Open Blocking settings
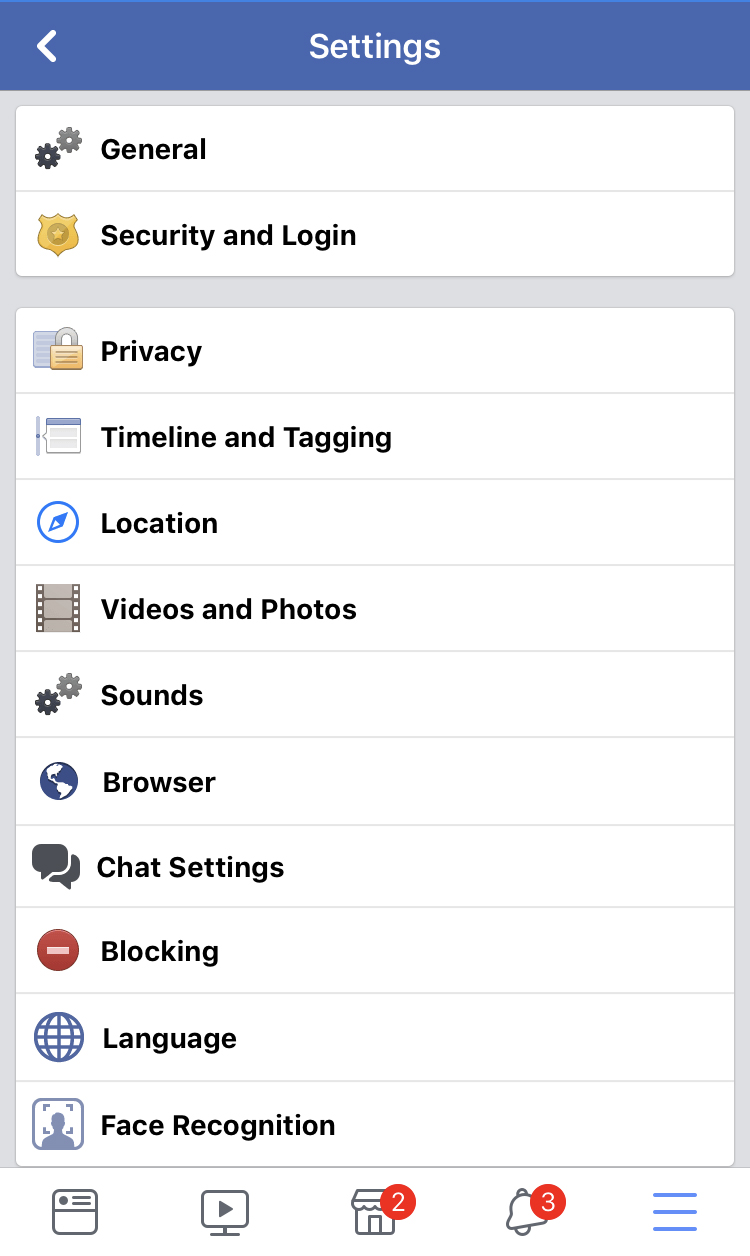The width and height of the screenshot is (750, 1256). coord(375,951)
